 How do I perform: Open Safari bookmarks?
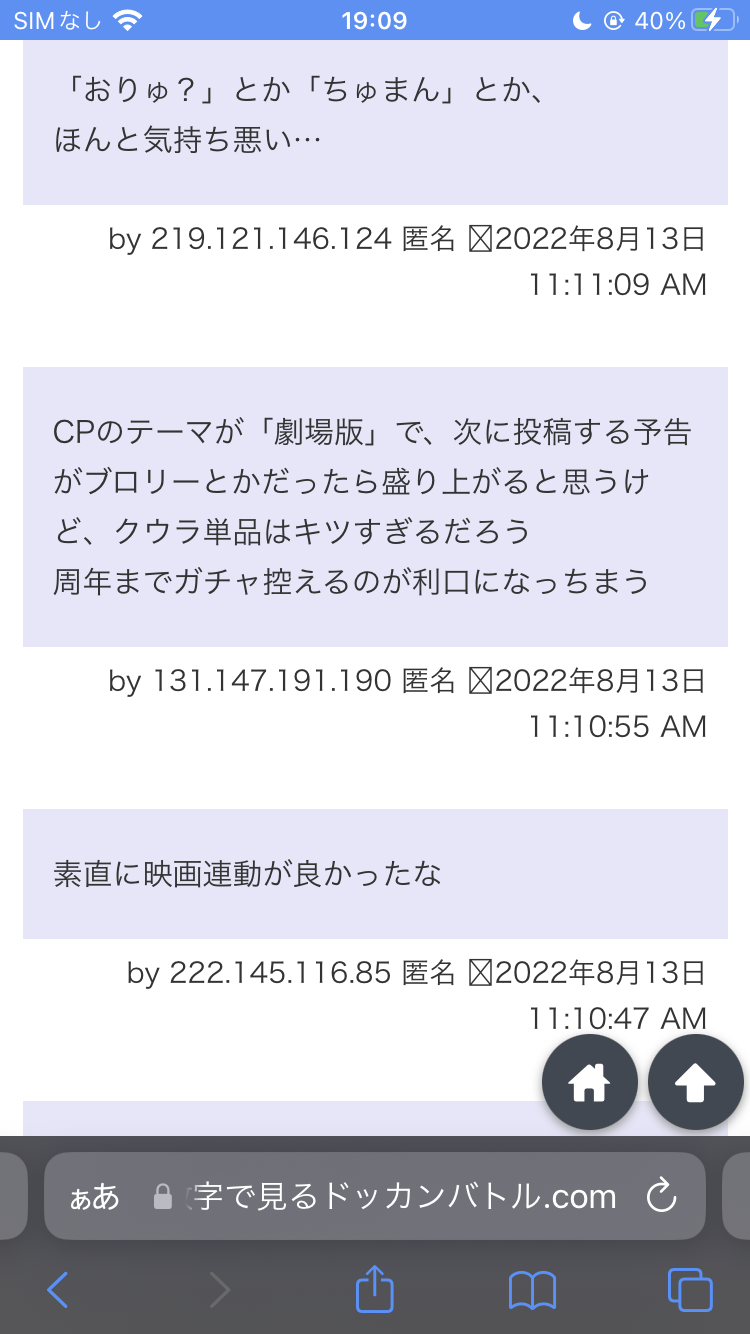pos(532,1291)
